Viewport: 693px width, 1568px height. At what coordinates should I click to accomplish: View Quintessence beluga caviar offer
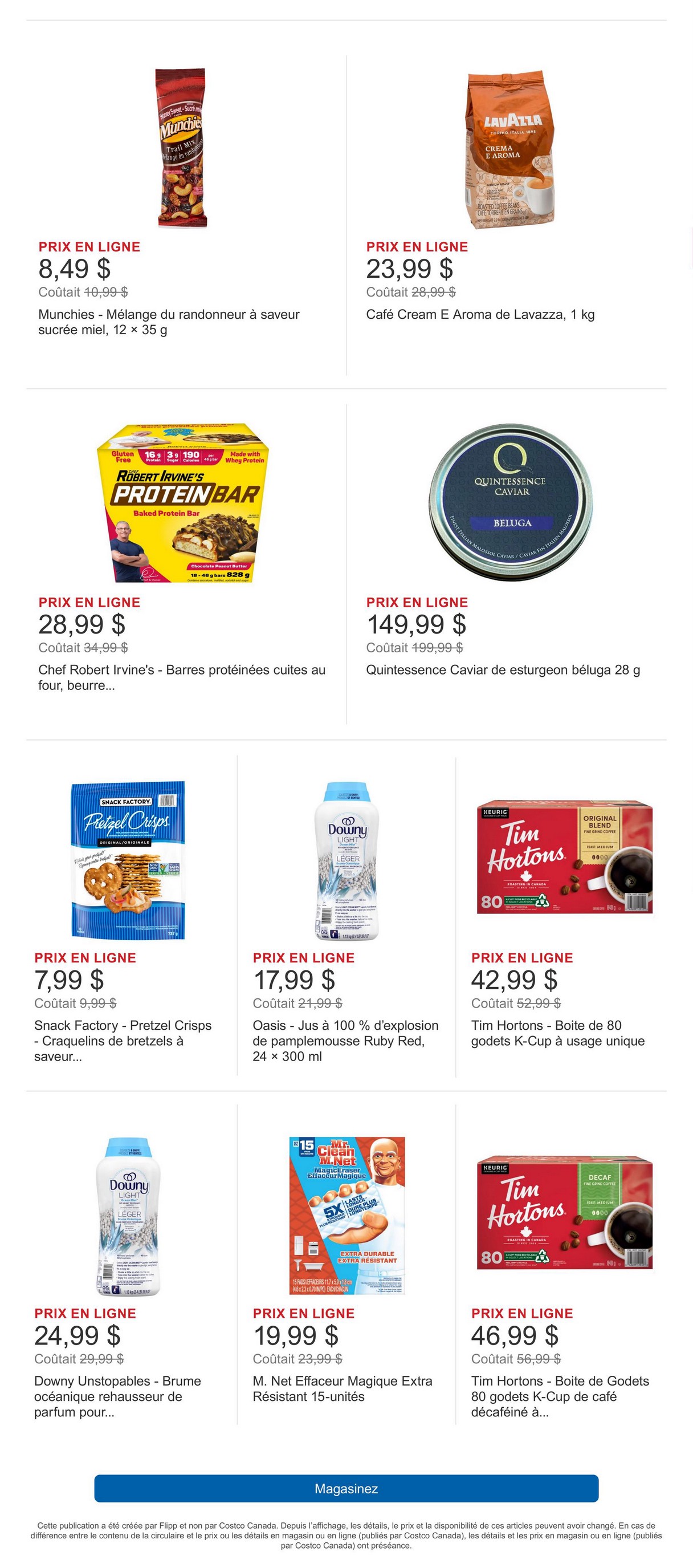[510, 503]
